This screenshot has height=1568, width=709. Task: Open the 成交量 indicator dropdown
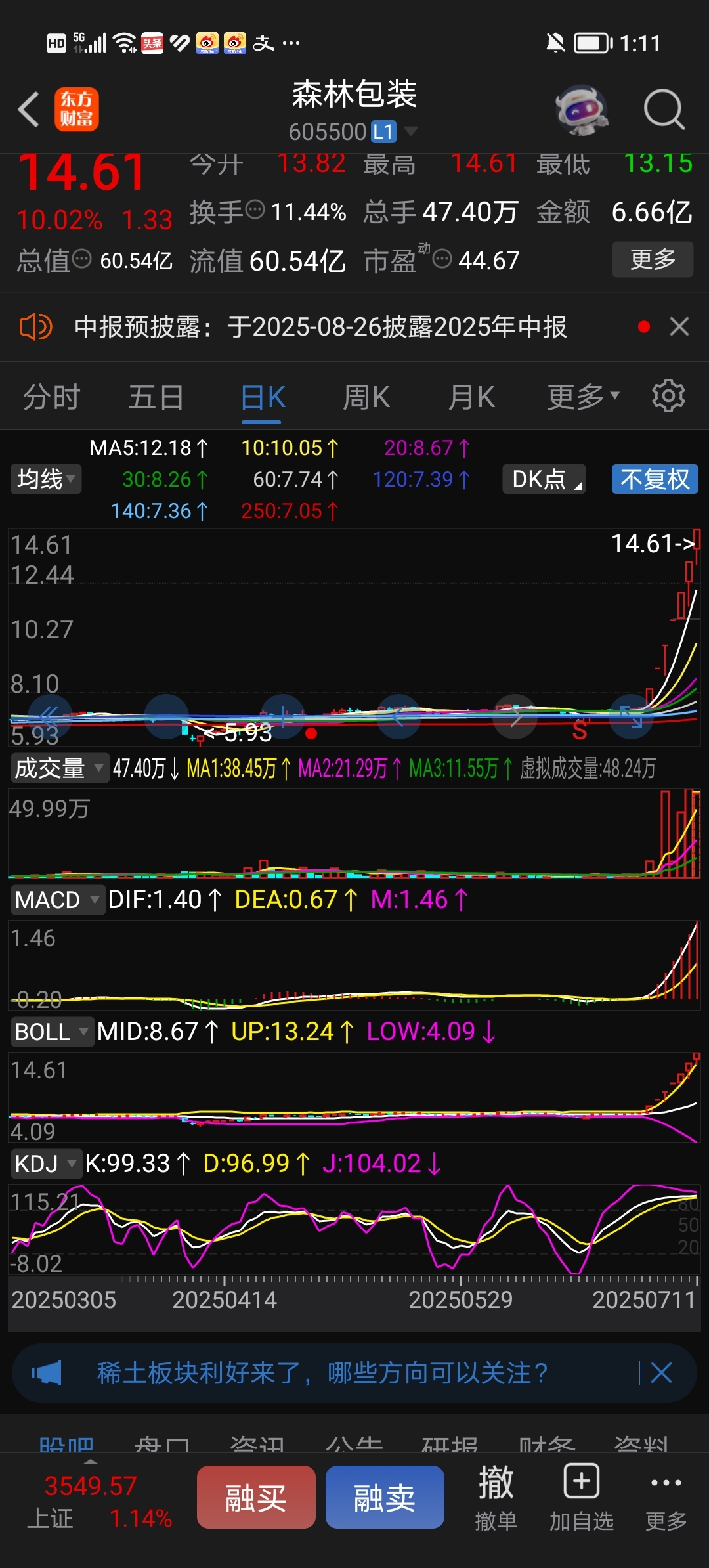(x=59, y=768)
